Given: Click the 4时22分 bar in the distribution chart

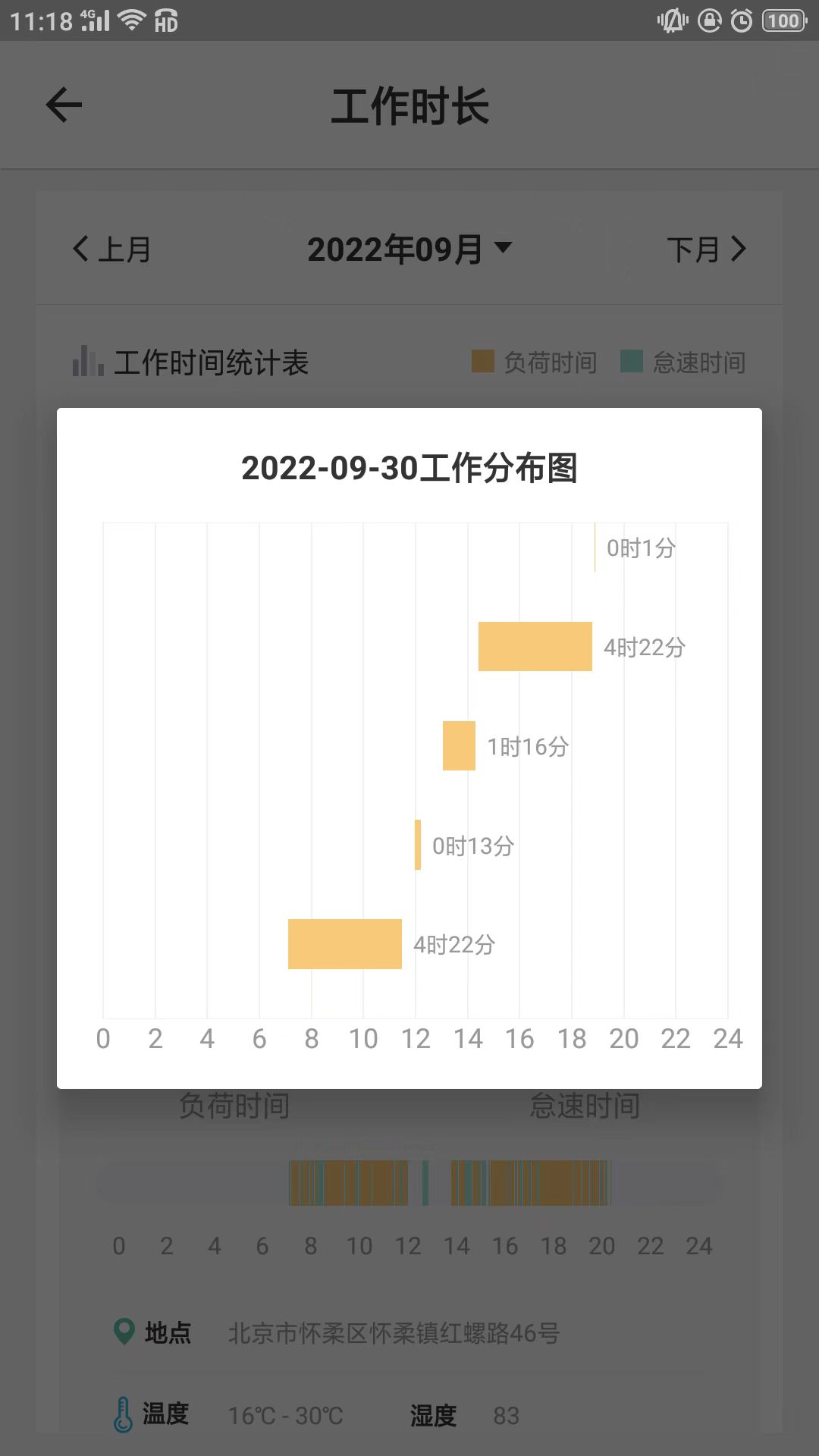Looking at the screenshot, I should 535,647.
